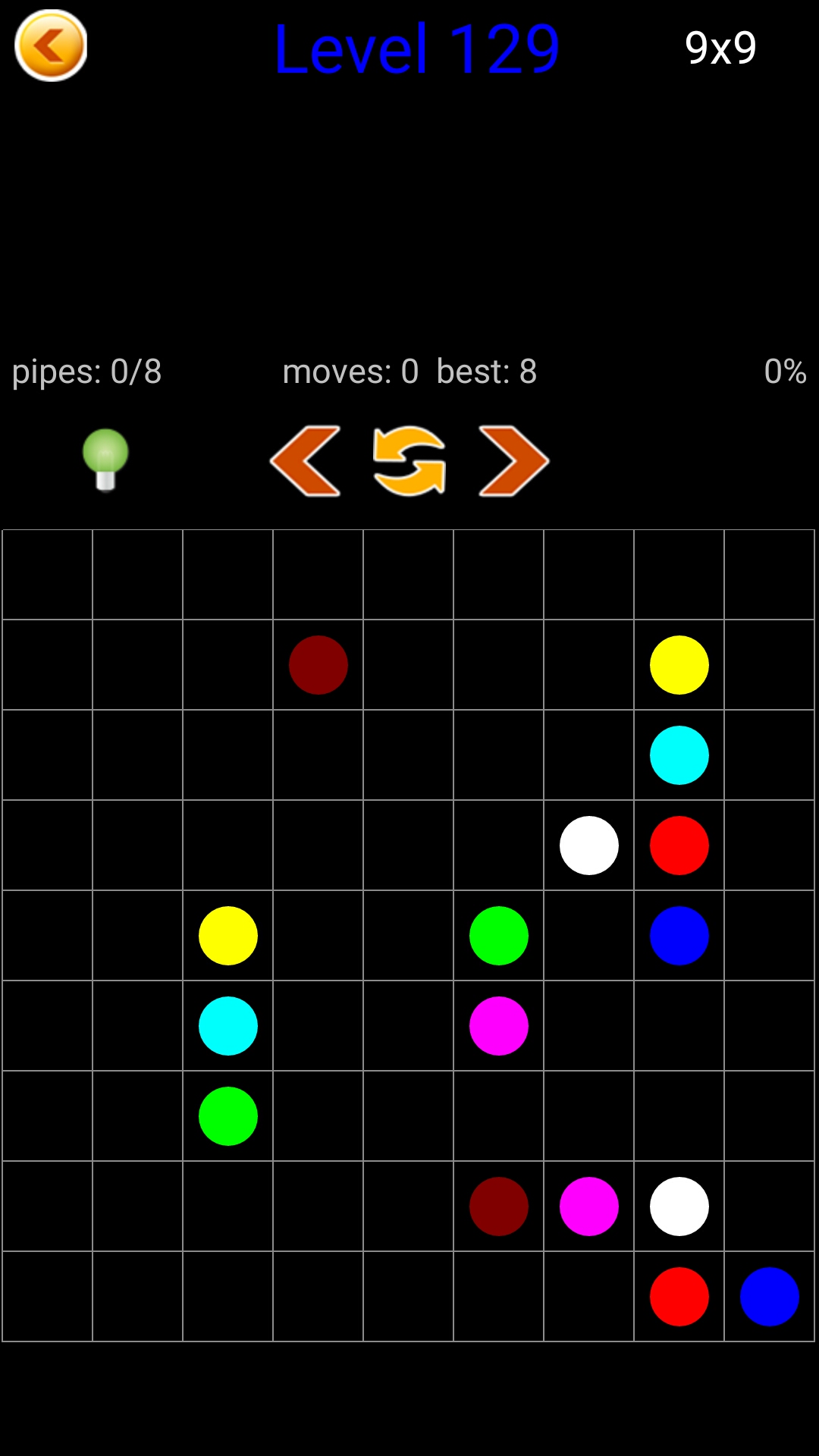Tap the magenta dot below the green dot
819x1456 pixels.
pos(499,1026)
